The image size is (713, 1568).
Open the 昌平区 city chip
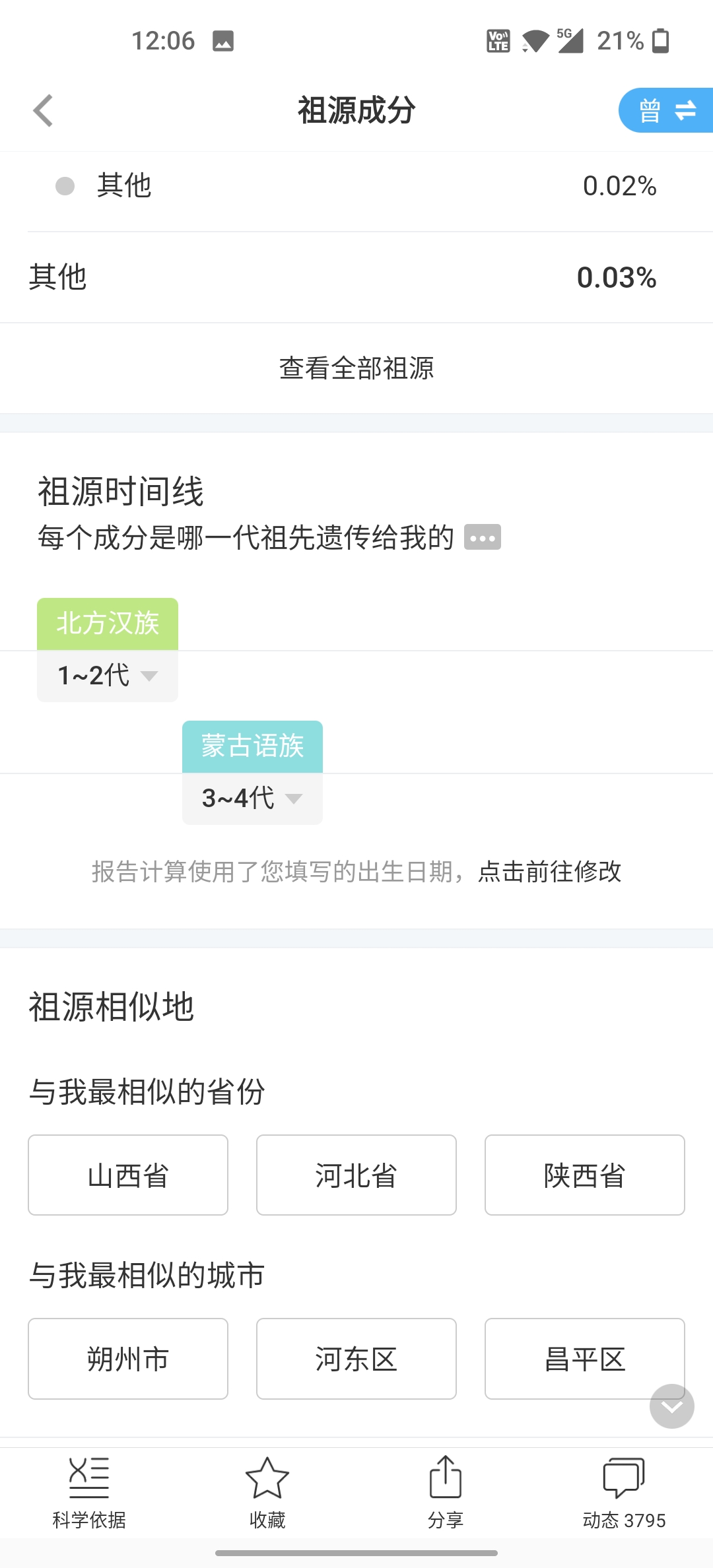tap(585, 1359)
